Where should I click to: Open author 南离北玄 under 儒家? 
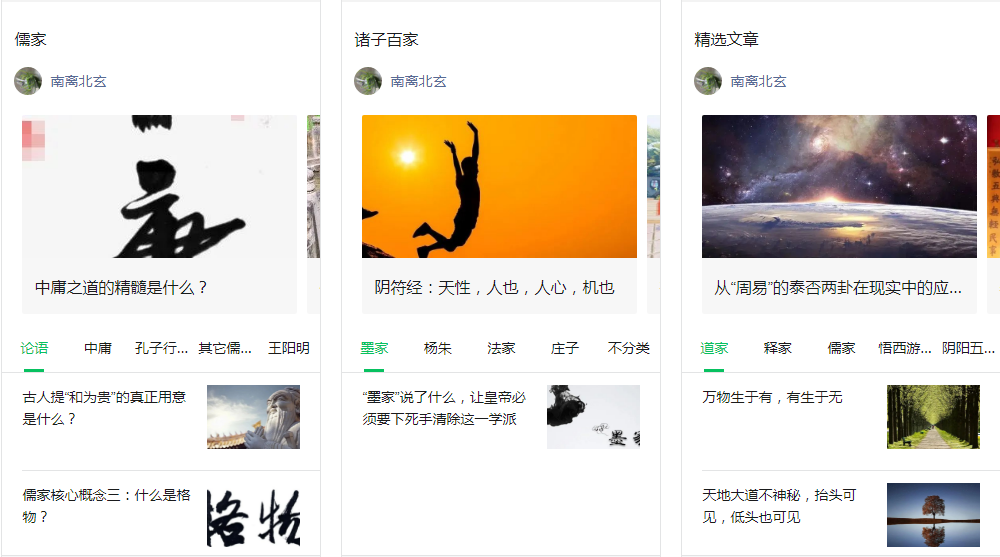click(x=78, y=81)
